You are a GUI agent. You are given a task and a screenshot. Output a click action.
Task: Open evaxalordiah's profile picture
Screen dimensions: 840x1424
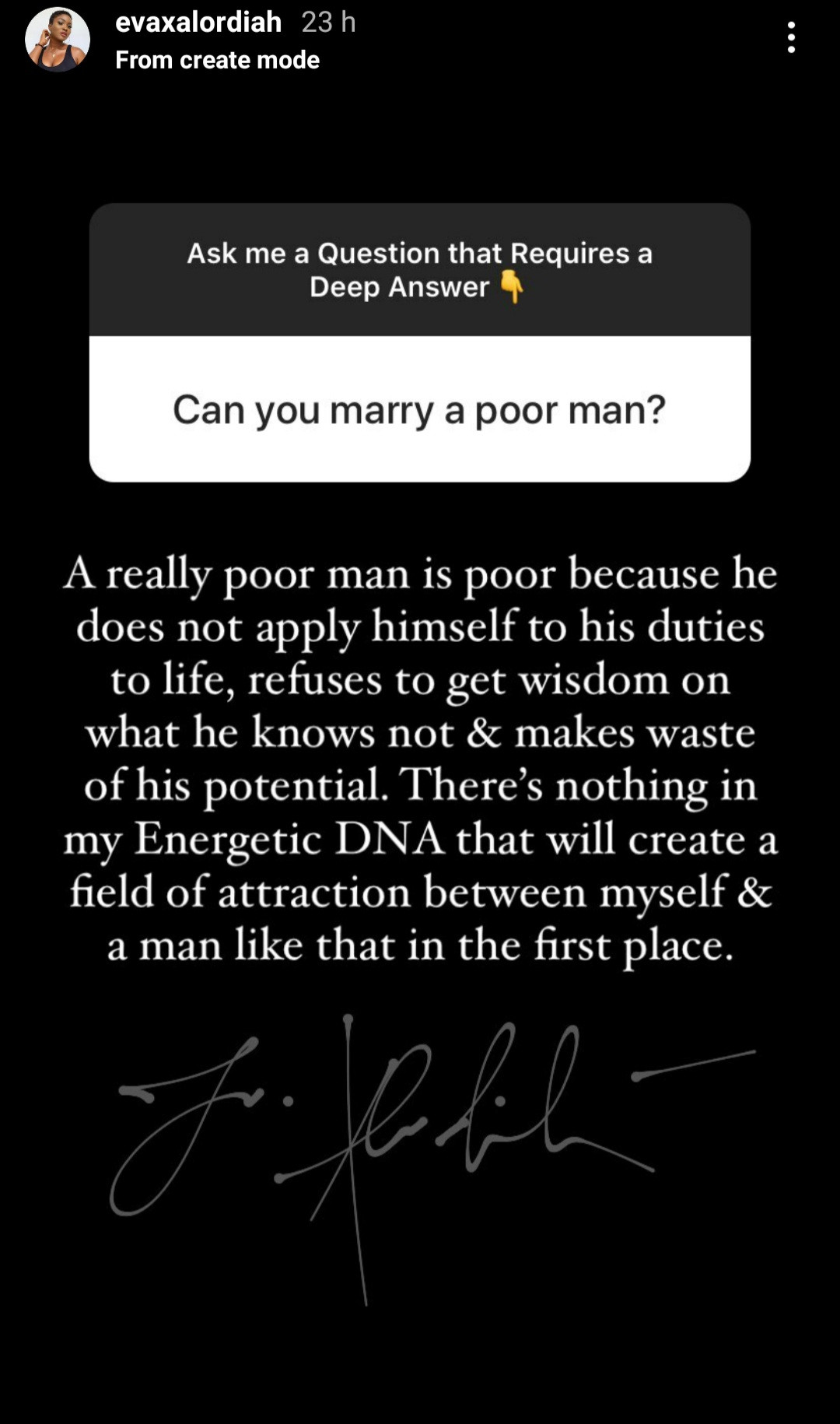(x=58, y=40)
